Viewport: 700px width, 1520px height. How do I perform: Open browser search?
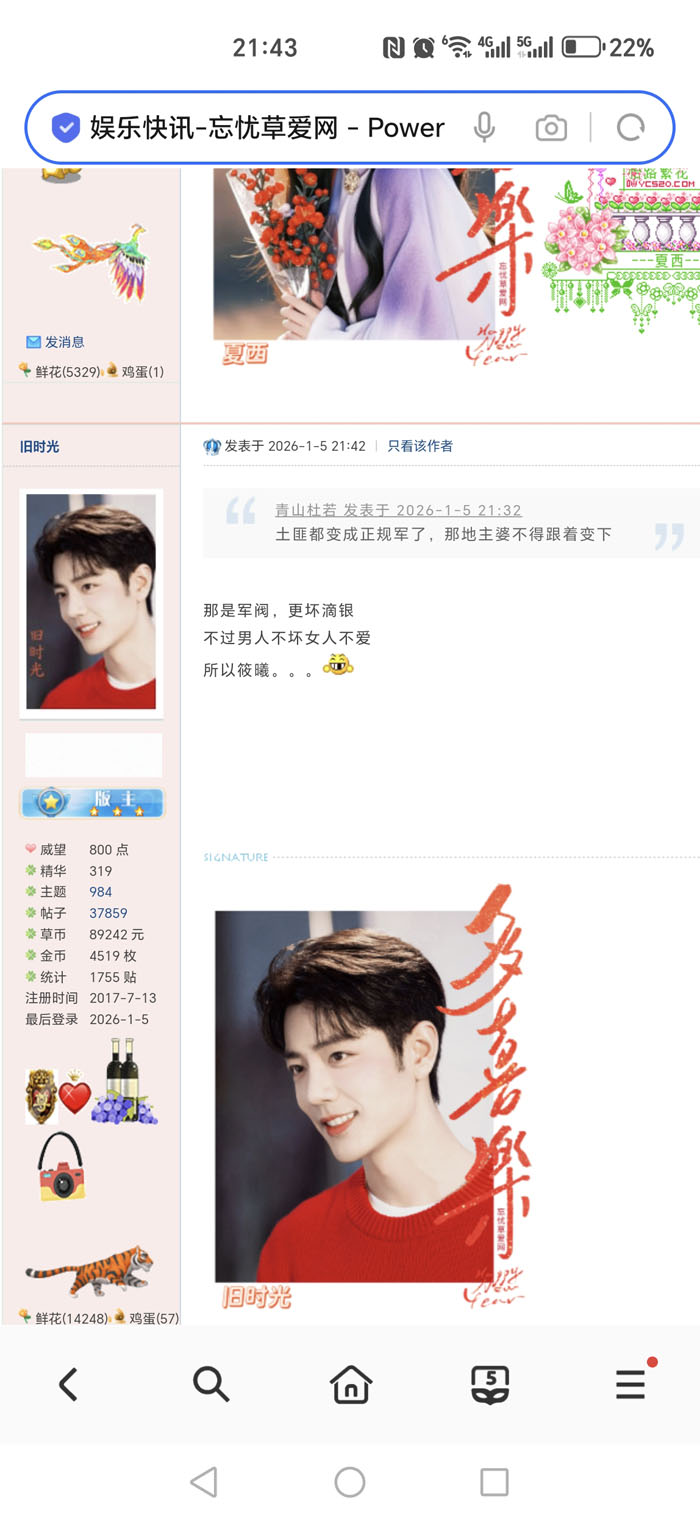click(x=210, y=1384)
